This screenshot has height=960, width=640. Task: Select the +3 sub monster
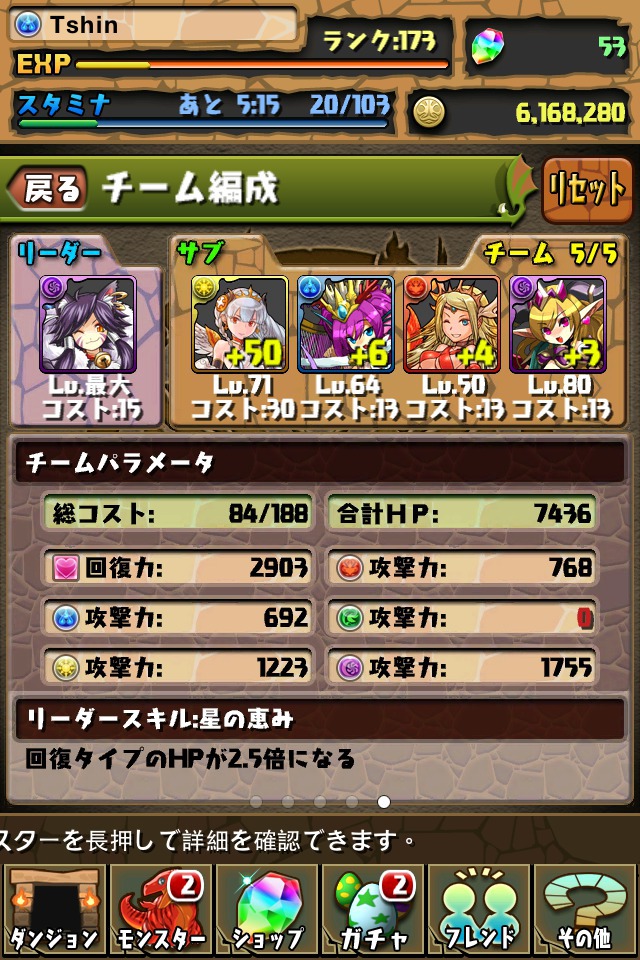(x=557, y=324)
